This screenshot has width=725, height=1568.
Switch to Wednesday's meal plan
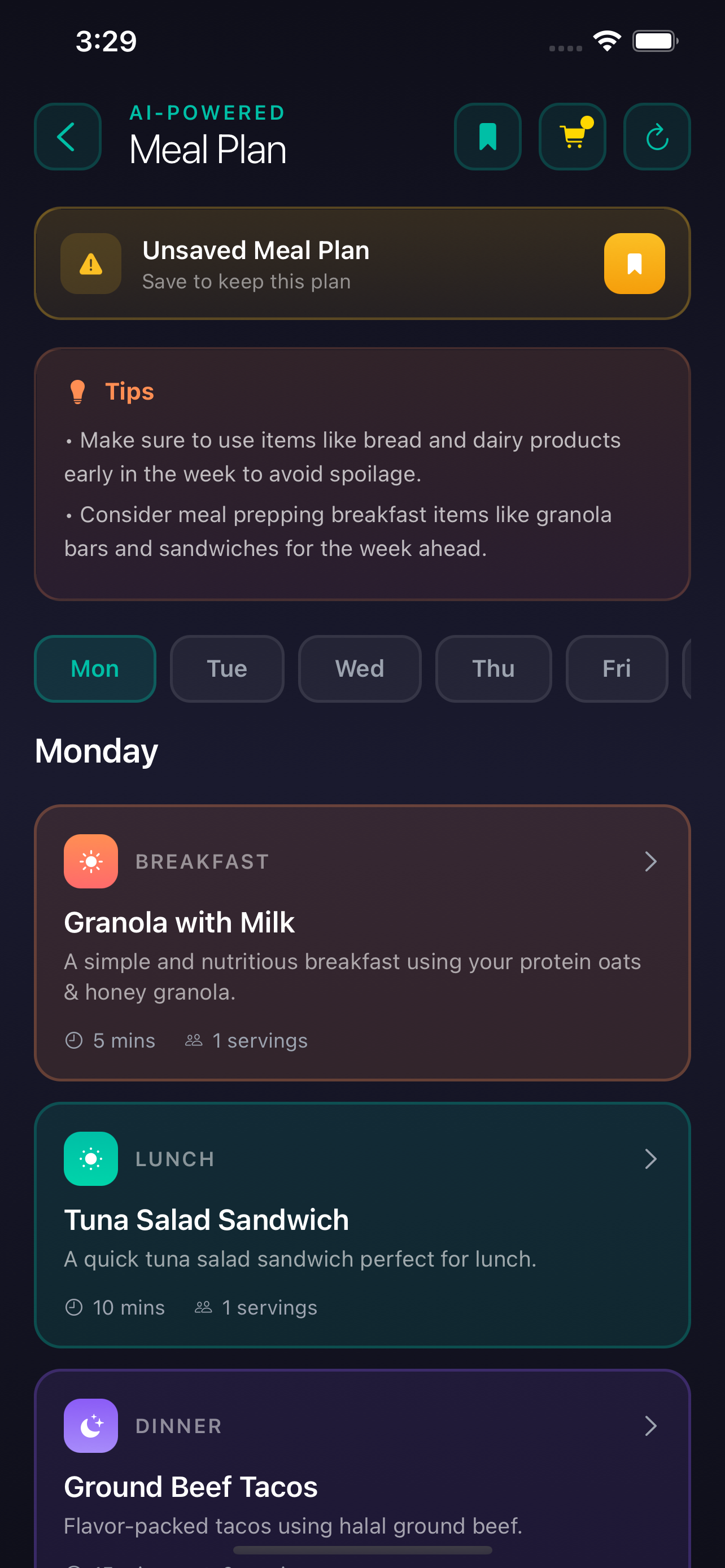pyautogui.click(x=359, y=668)
